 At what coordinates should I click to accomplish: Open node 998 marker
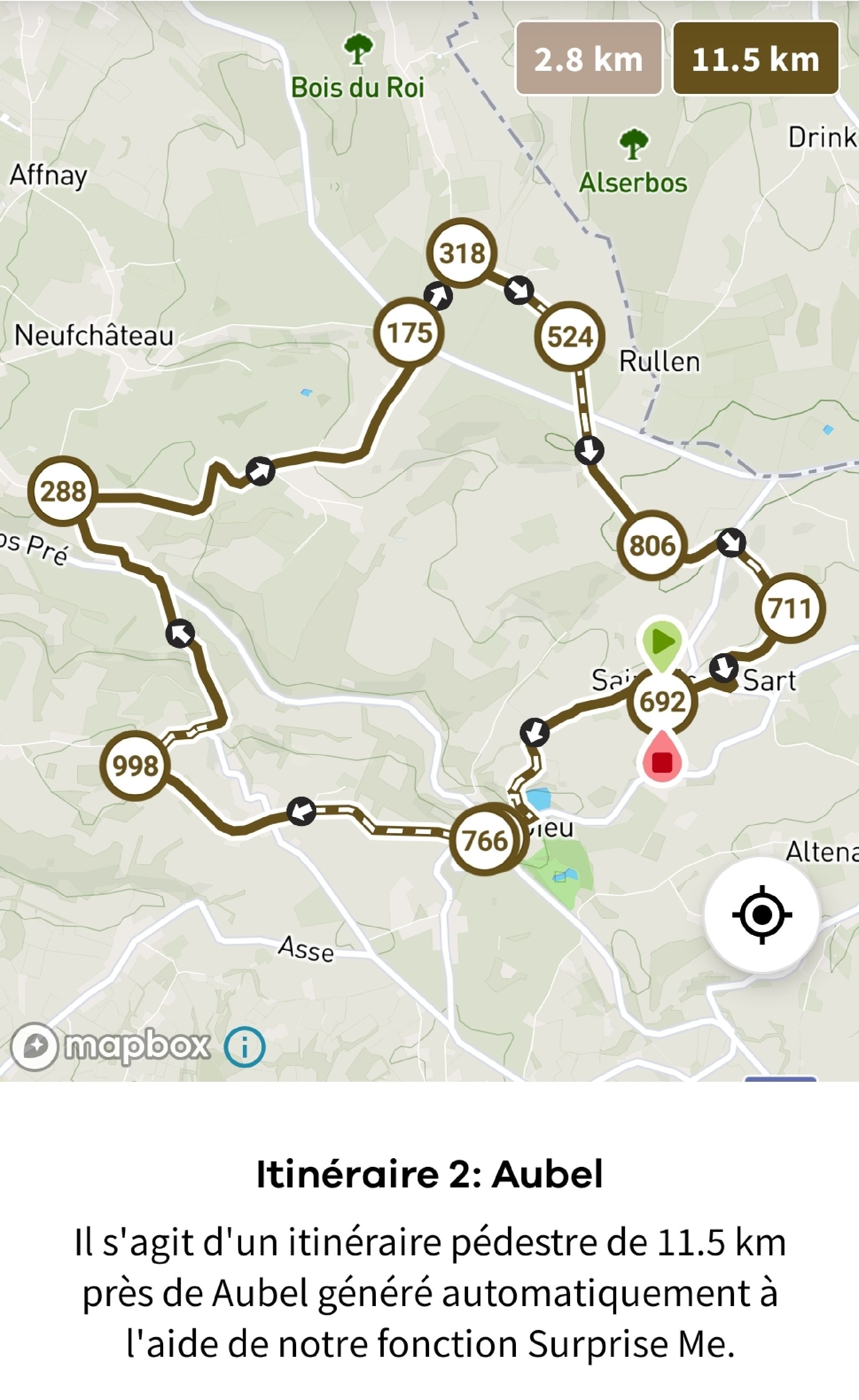pos(135,765)
